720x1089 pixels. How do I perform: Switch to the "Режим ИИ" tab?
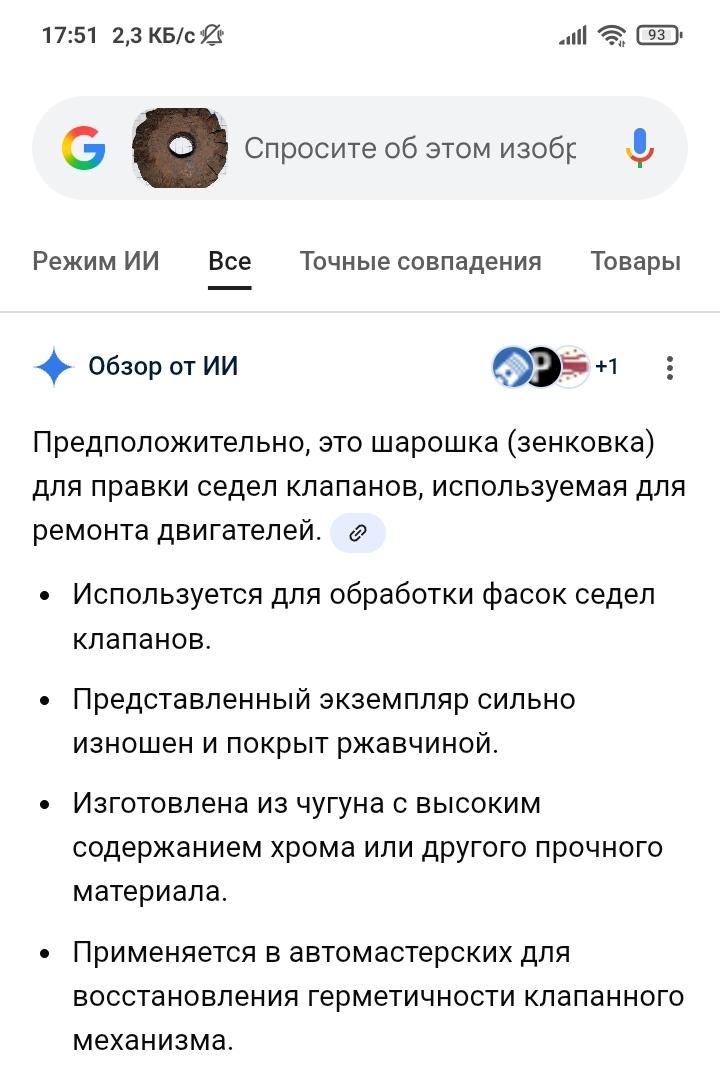coord(96,262)
